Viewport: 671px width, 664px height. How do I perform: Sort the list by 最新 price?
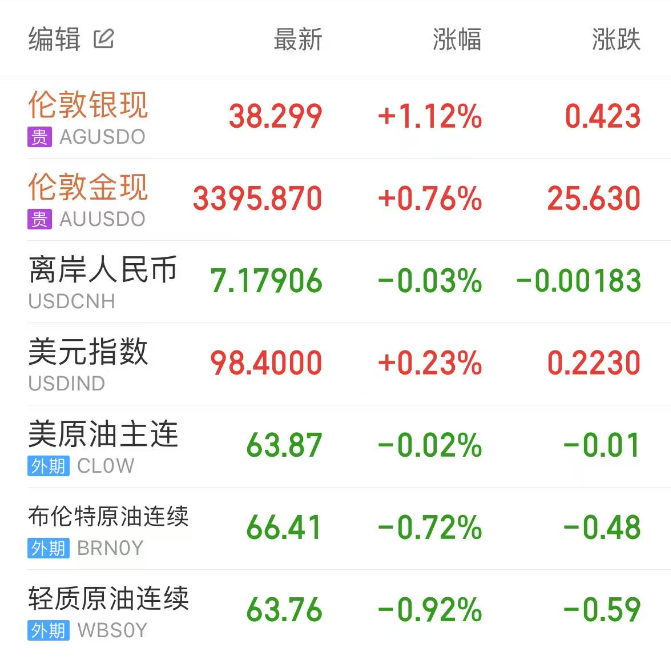point(298,40)
